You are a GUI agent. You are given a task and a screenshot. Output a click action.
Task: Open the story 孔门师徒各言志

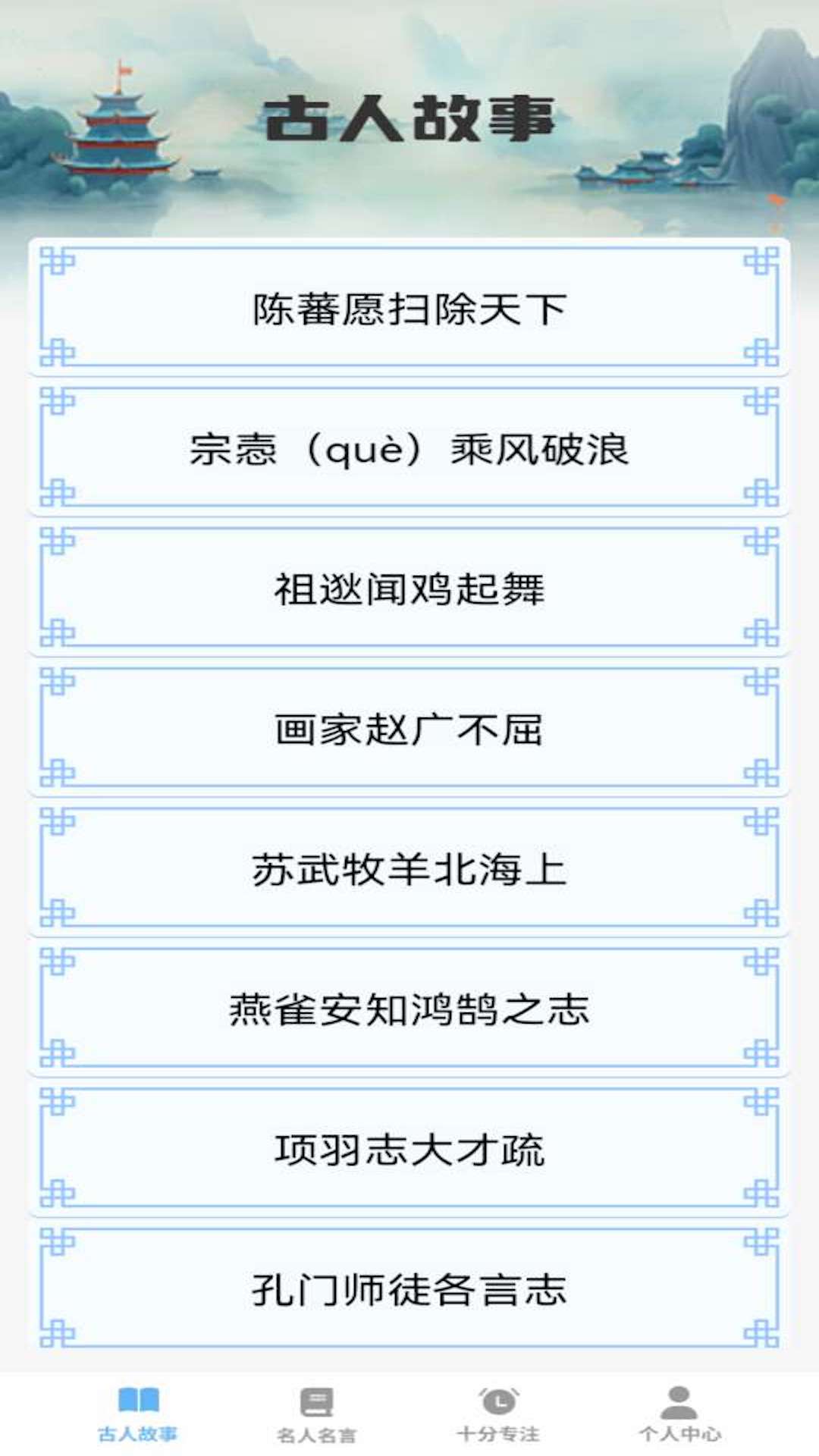click(x=409, y=1289)
